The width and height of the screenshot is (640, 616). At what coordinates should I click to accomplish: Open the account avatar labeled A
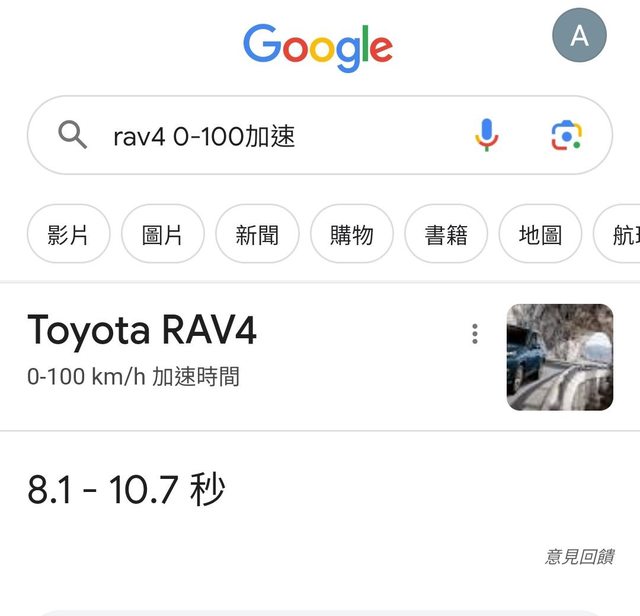(x=579, y=35)
